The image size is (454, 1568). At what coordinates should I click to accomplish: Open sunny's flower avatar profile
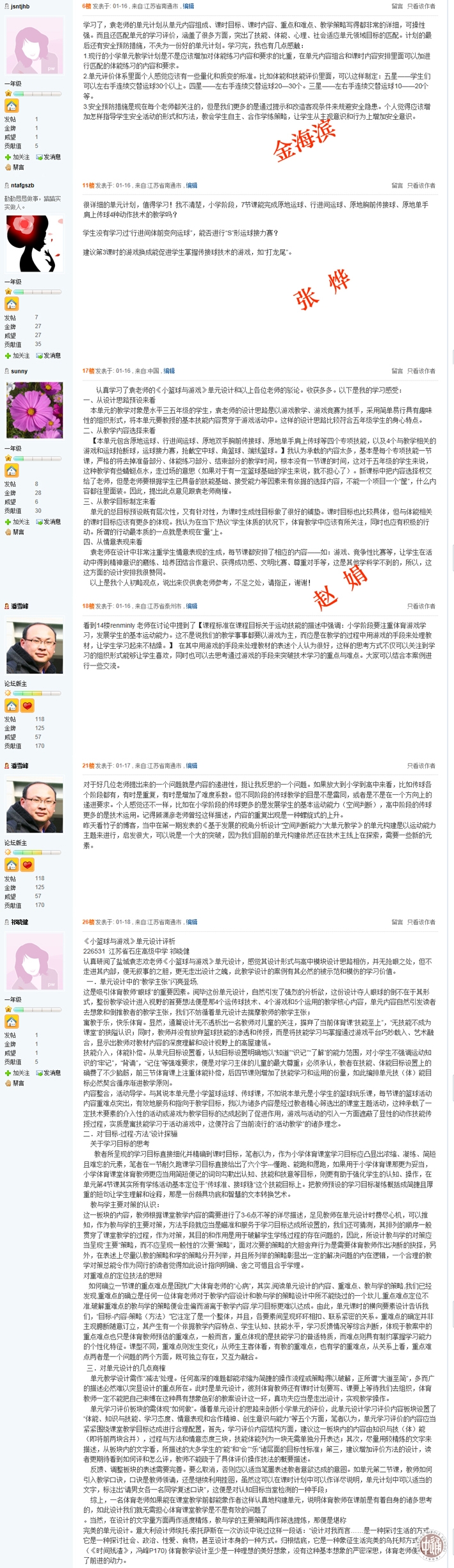point(35,410)
